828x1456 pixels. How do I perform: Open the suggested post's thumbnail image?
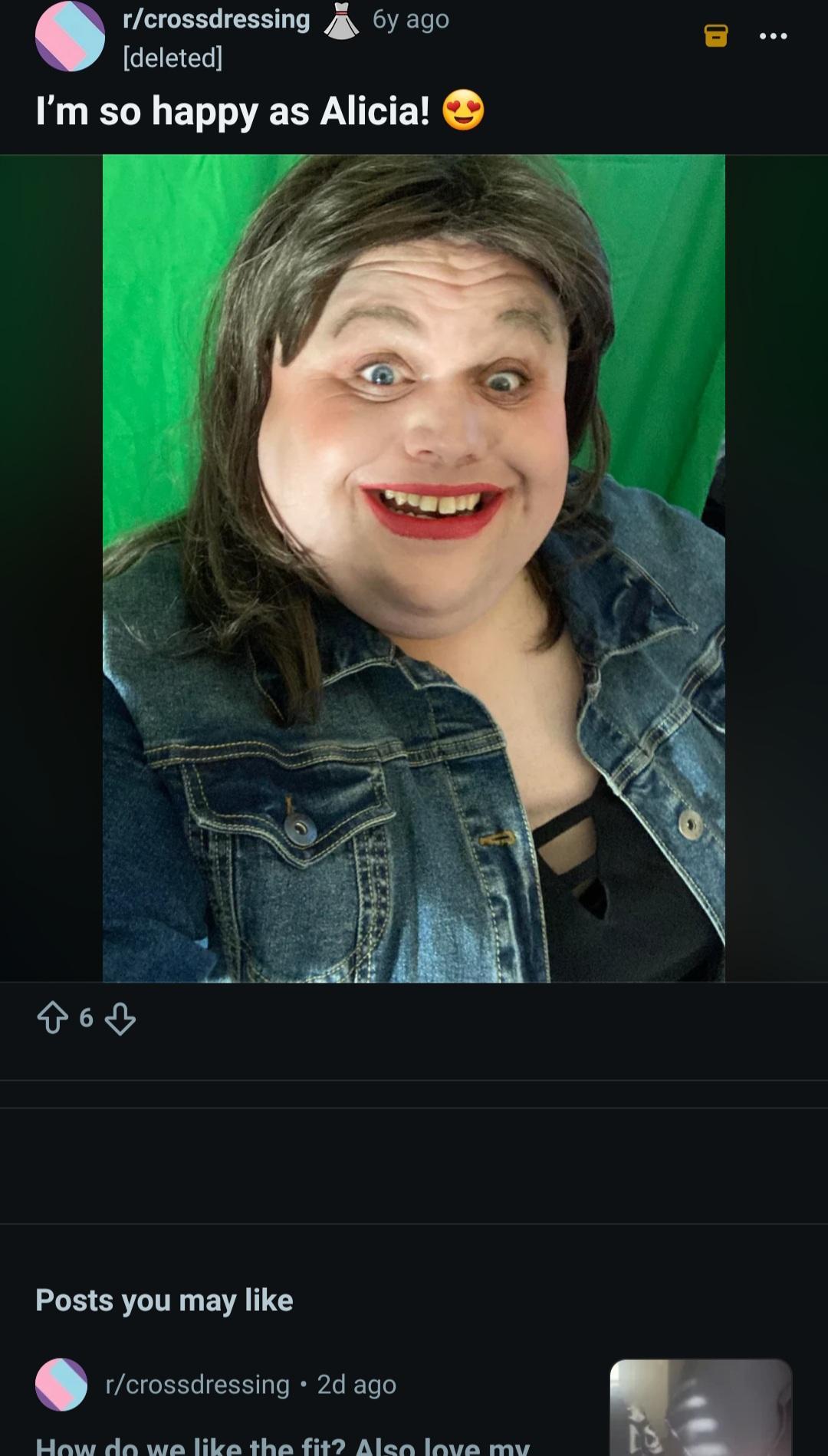[x=701, y=1408]
